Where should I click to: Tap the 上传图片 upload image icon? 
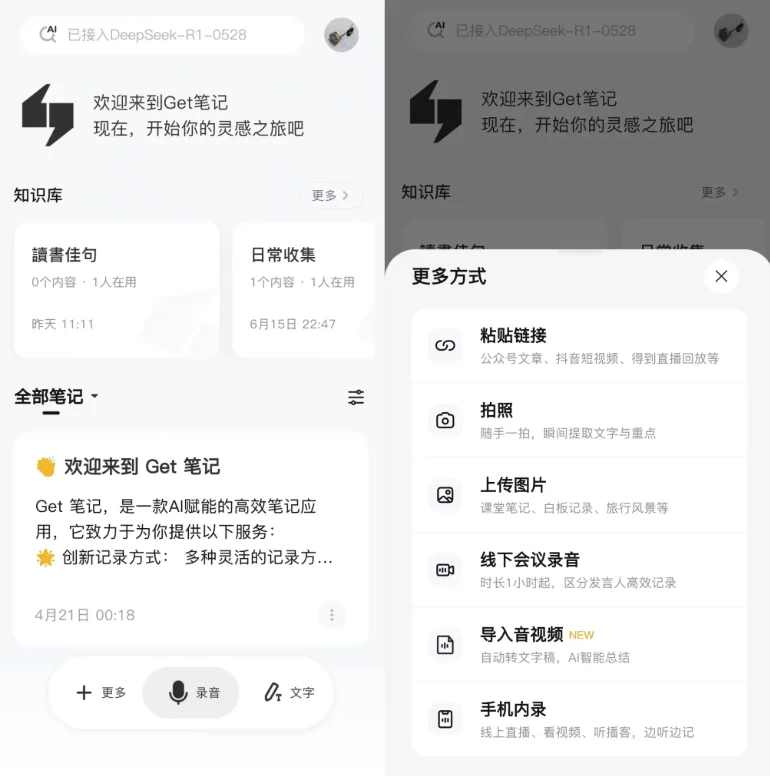(x=445, y=493)
